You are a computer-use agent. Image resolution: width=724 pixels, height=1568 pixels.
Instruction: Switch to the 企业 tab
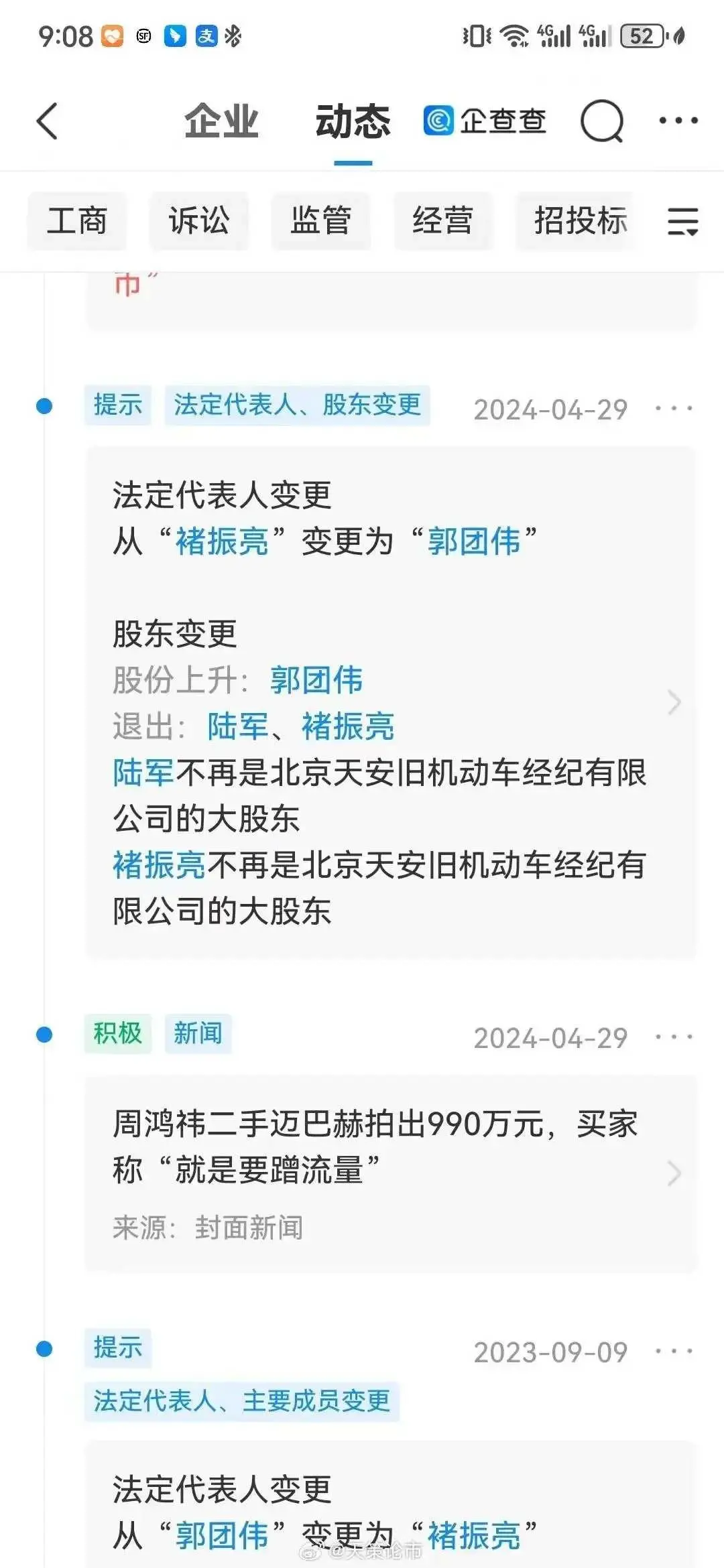point(221,122)
